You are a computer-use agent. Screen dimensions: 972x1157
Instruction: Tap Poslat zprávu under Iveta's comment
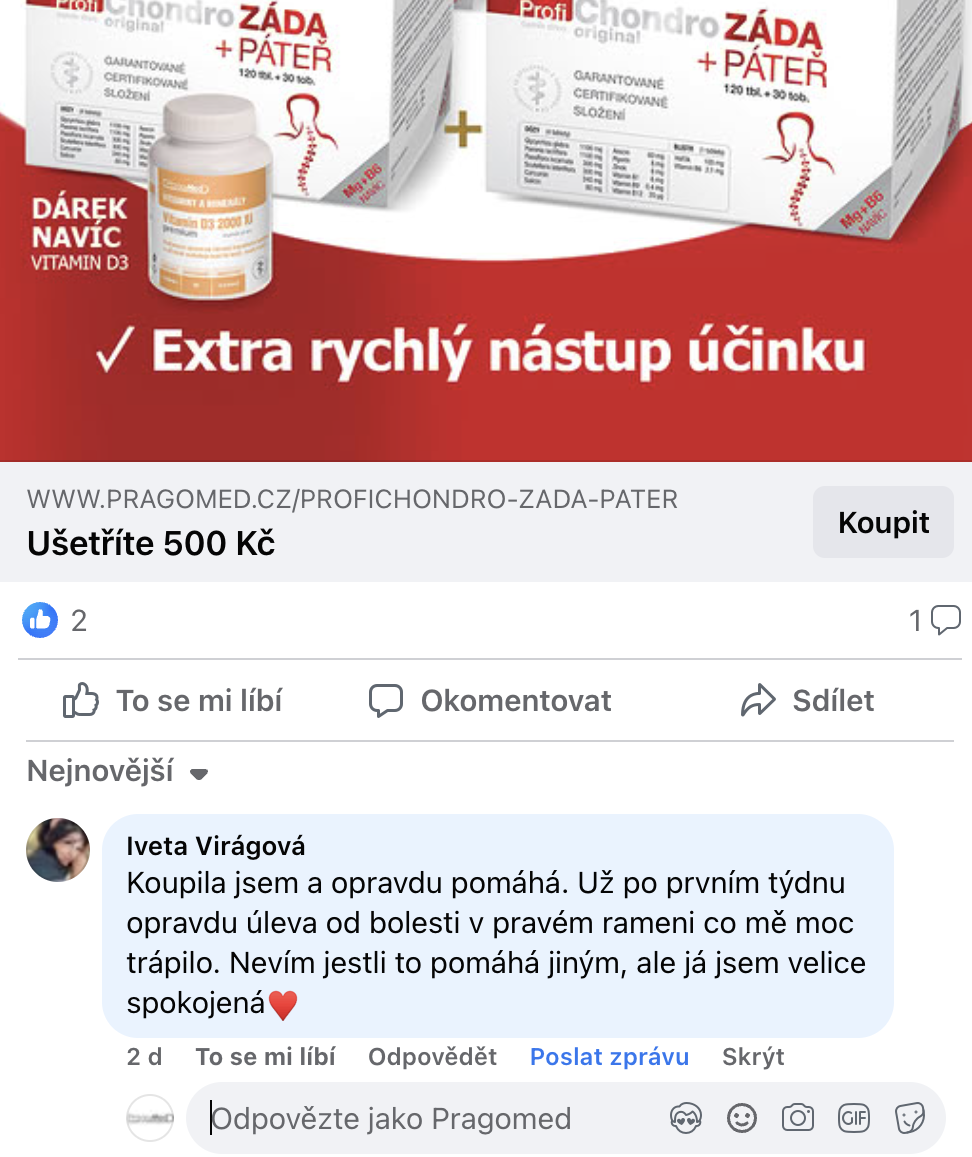[609, 1057]
